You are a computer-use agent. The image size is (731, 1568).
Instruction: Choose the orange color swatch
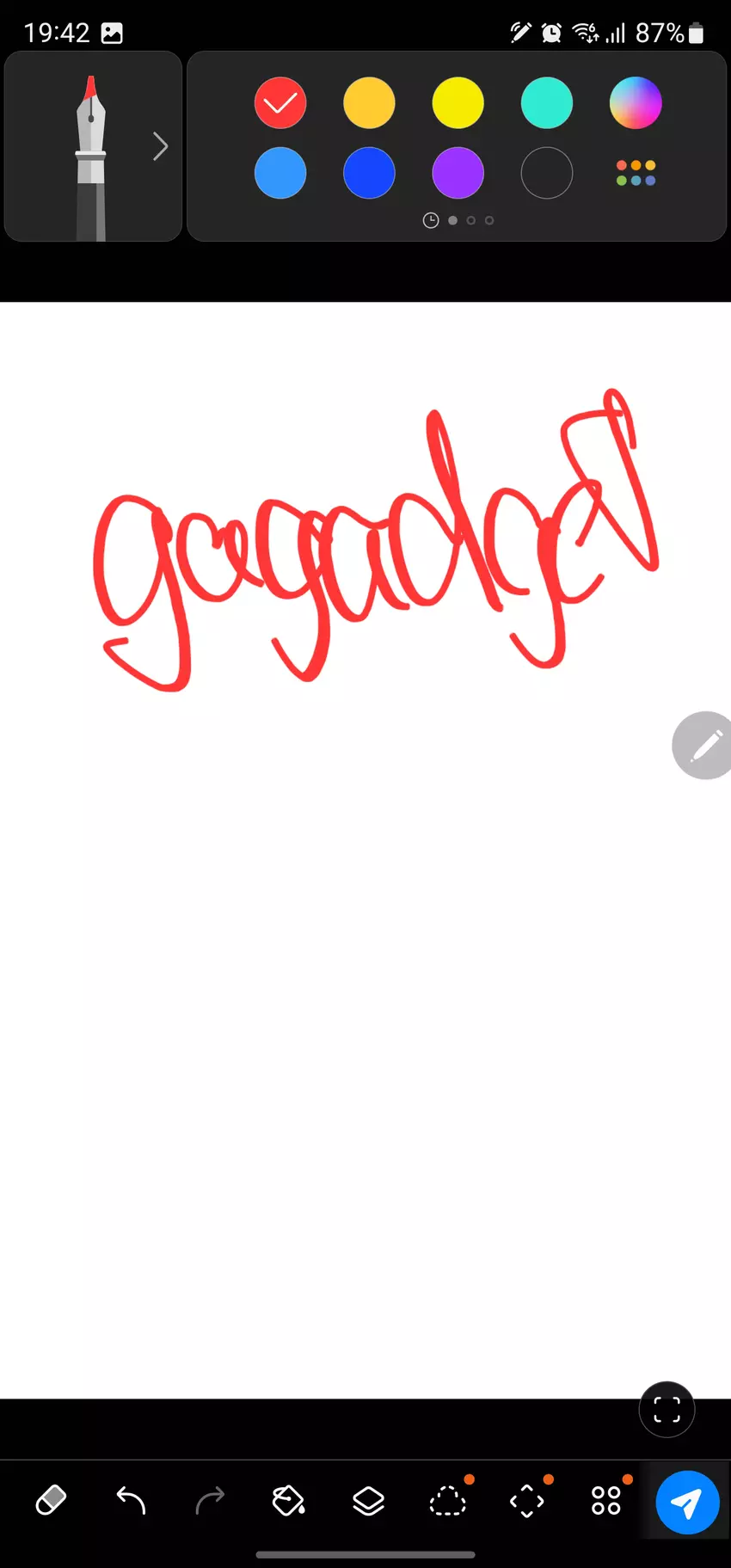point(369,103)
